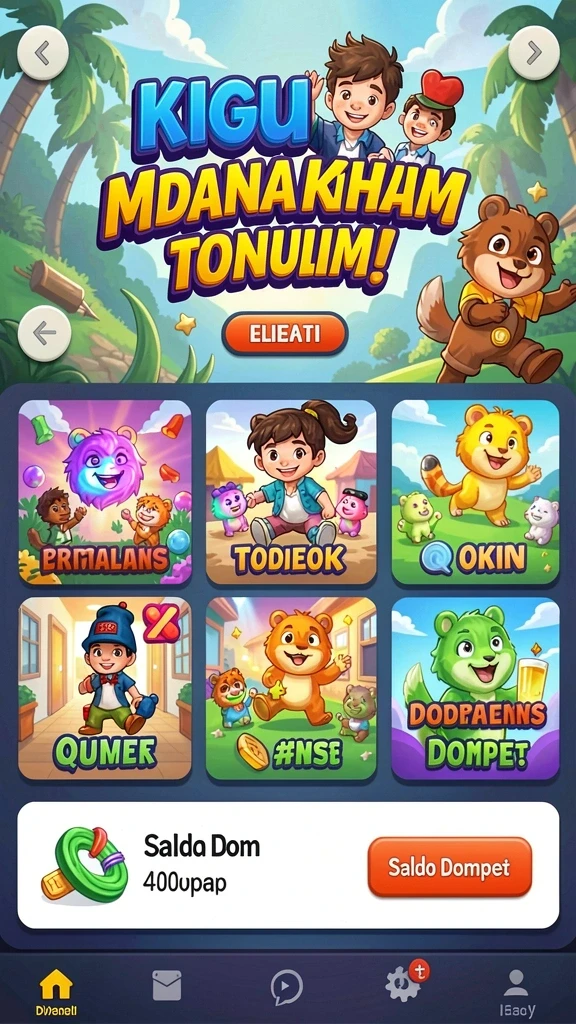Switch to the home tab
The image size is (576, 1024).
tap(56, 991)
